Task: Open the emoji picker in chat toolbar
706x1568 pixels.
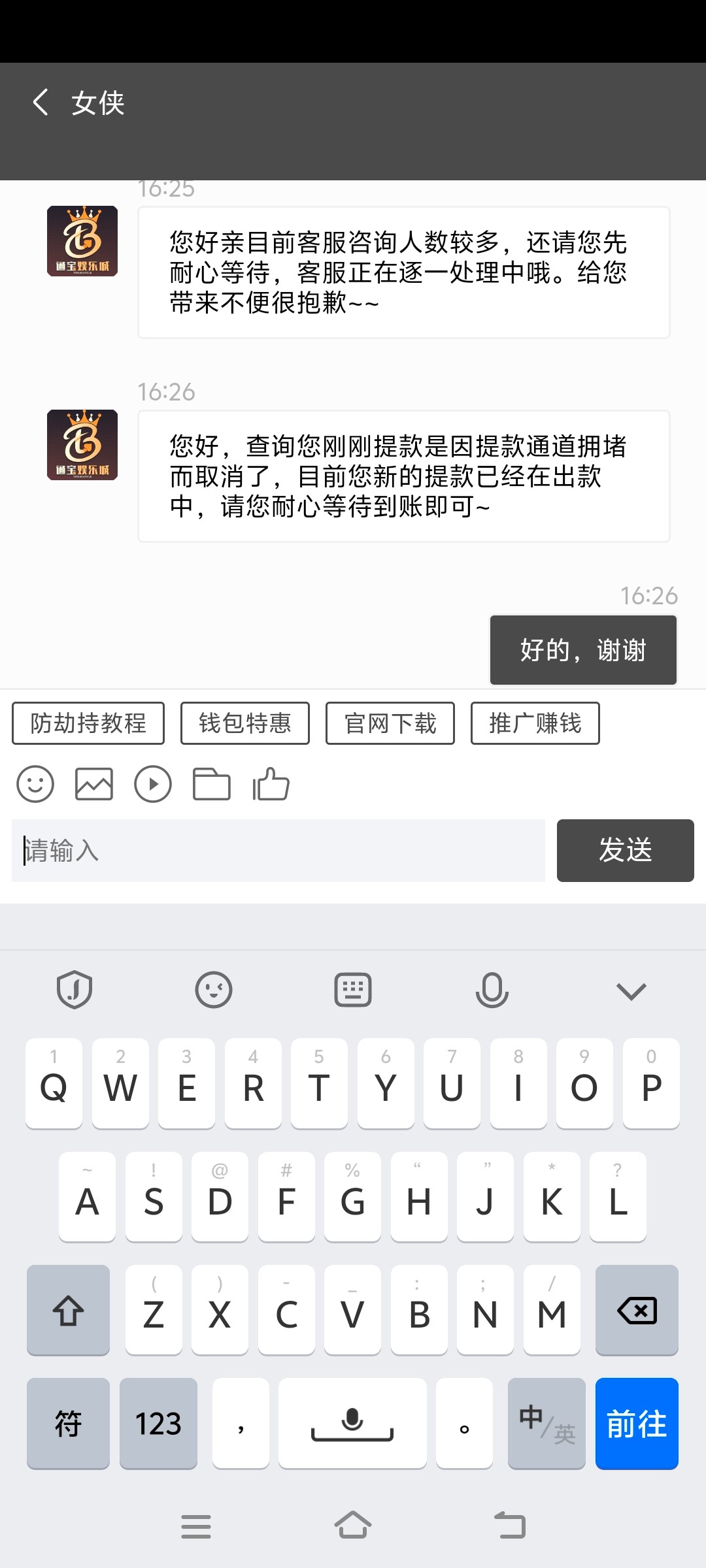Action: click(x=35, y=784)
